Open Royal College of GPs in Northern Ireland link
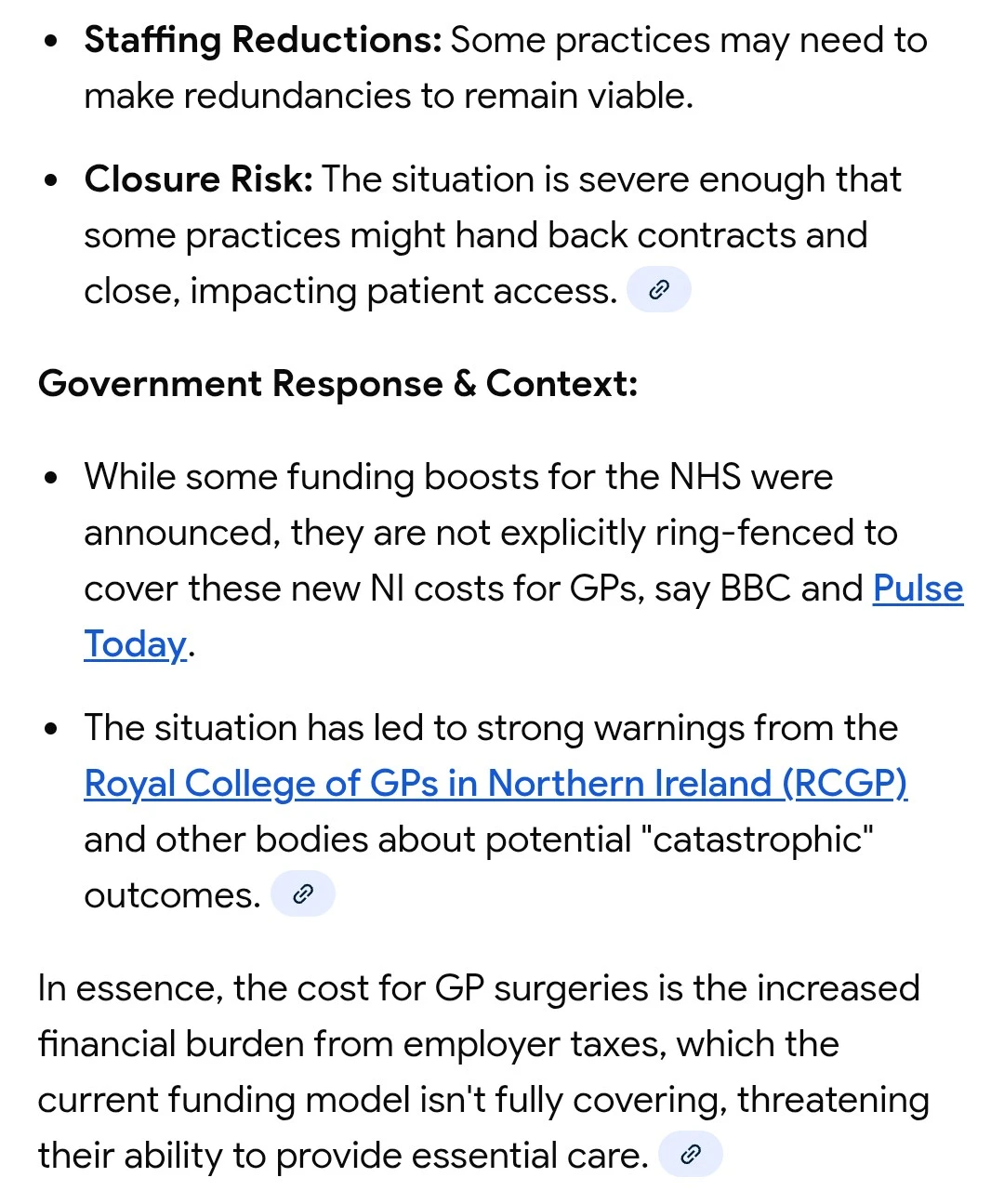 tap(495, 784)
